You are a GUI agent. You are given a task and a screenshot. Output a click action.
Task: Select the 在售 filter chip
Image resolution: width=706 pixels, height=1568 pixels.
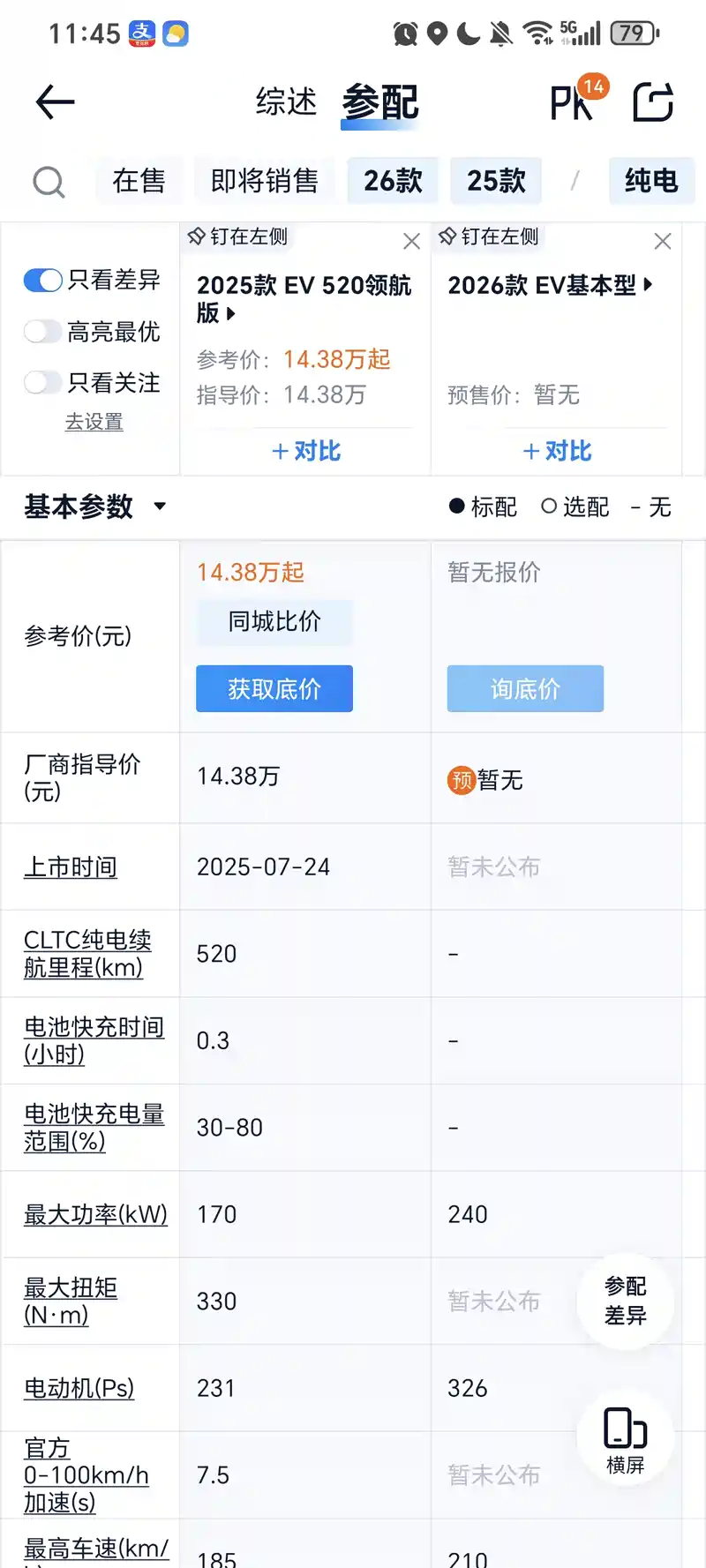(139, 181)
